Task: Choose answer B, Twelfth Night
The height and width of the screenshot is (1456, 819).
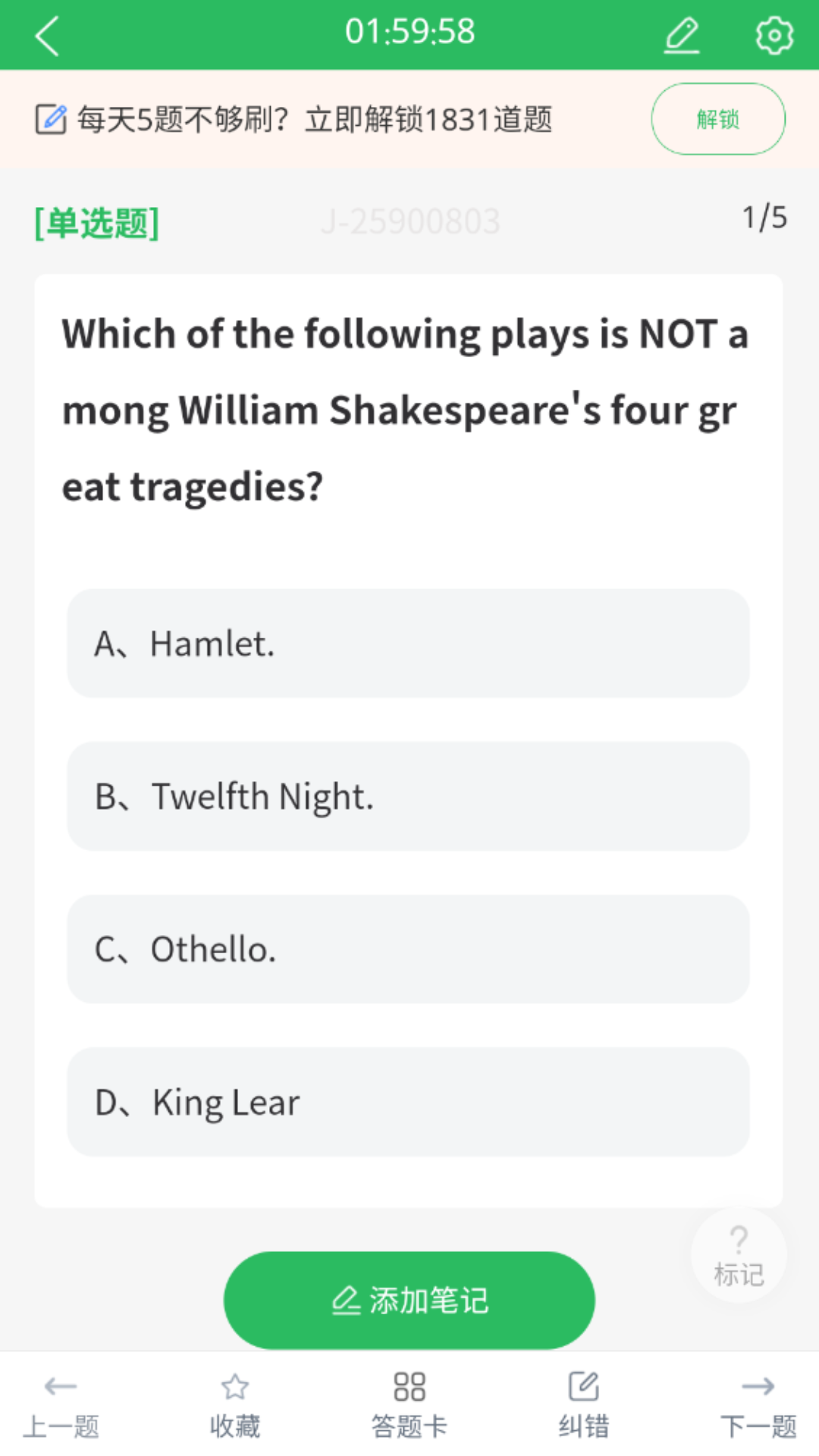Action: (408, 796)
